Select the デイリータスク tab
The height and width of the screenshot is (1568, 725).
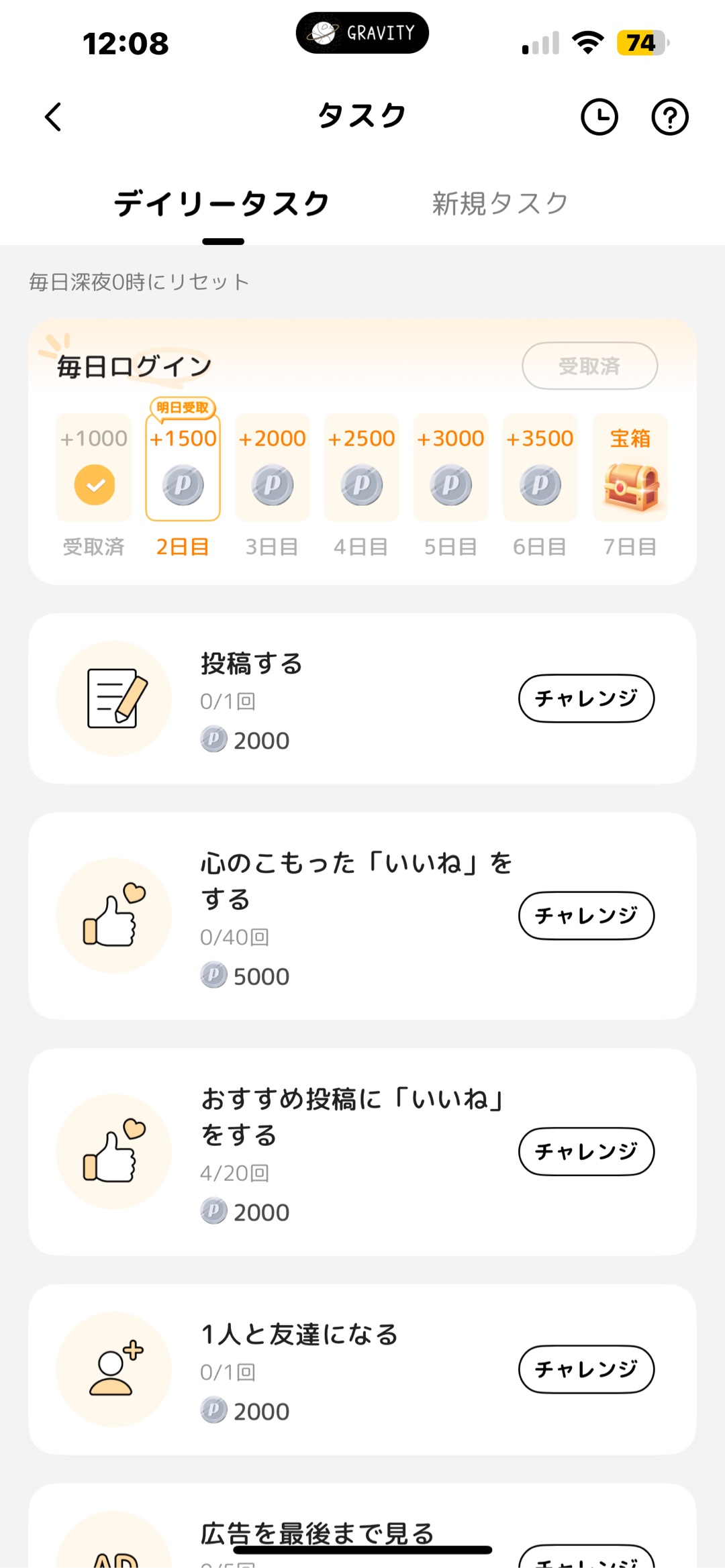[x=222, y=203]
